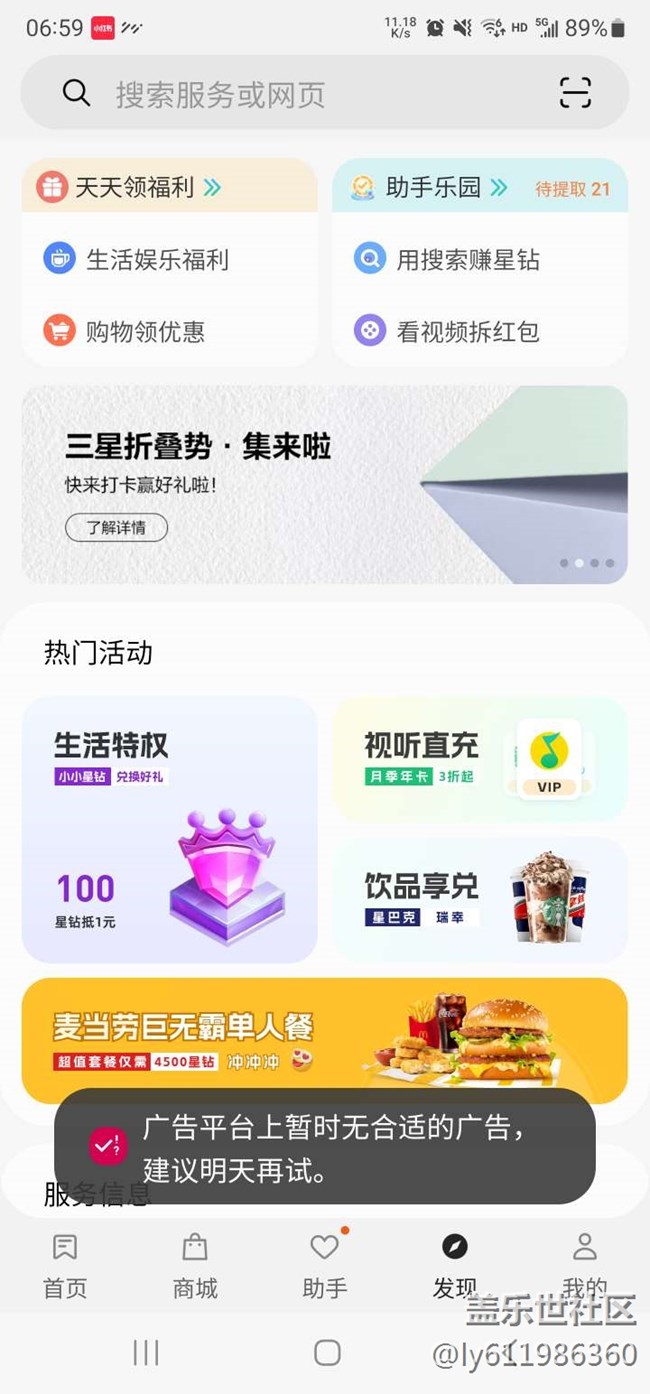Open the scan icon in the search bar
Image resolution: width=650 pixels, height=1394 pixels.
(x=575, y=93)
